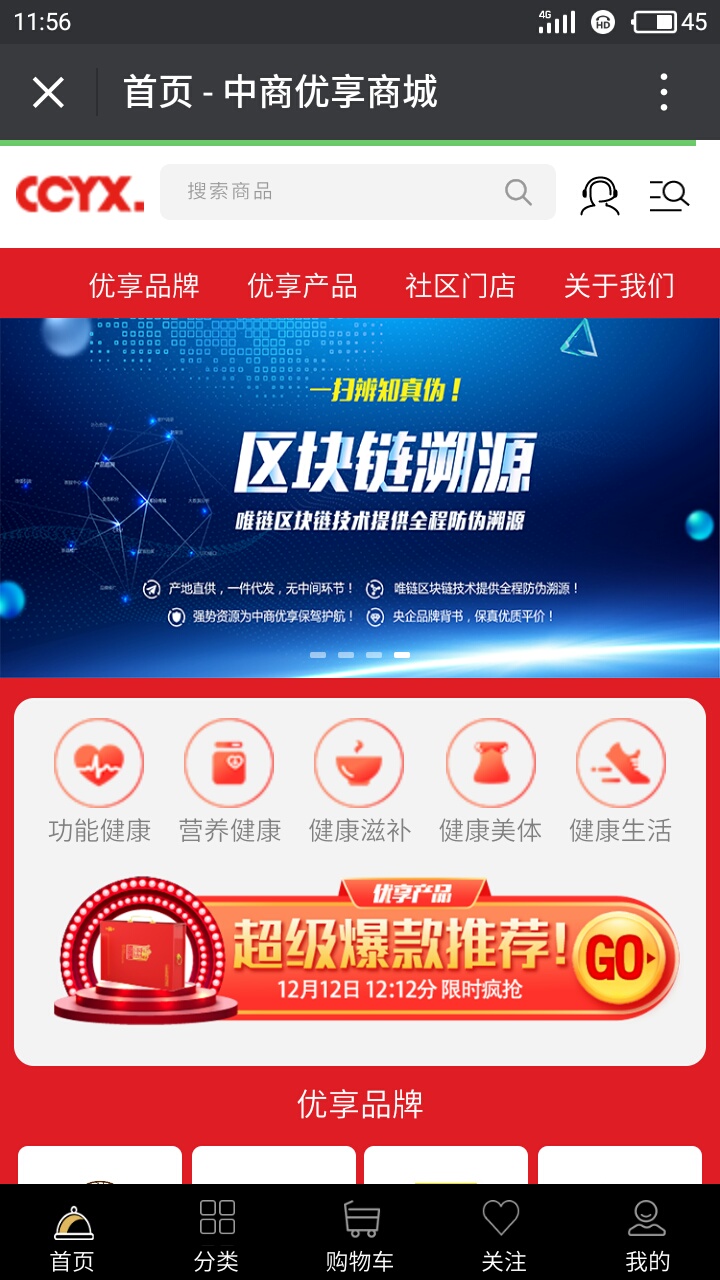The height and width of the screenshot is (1280, 720).
Task: Open 健康生活 category
Action: [620, 782]
